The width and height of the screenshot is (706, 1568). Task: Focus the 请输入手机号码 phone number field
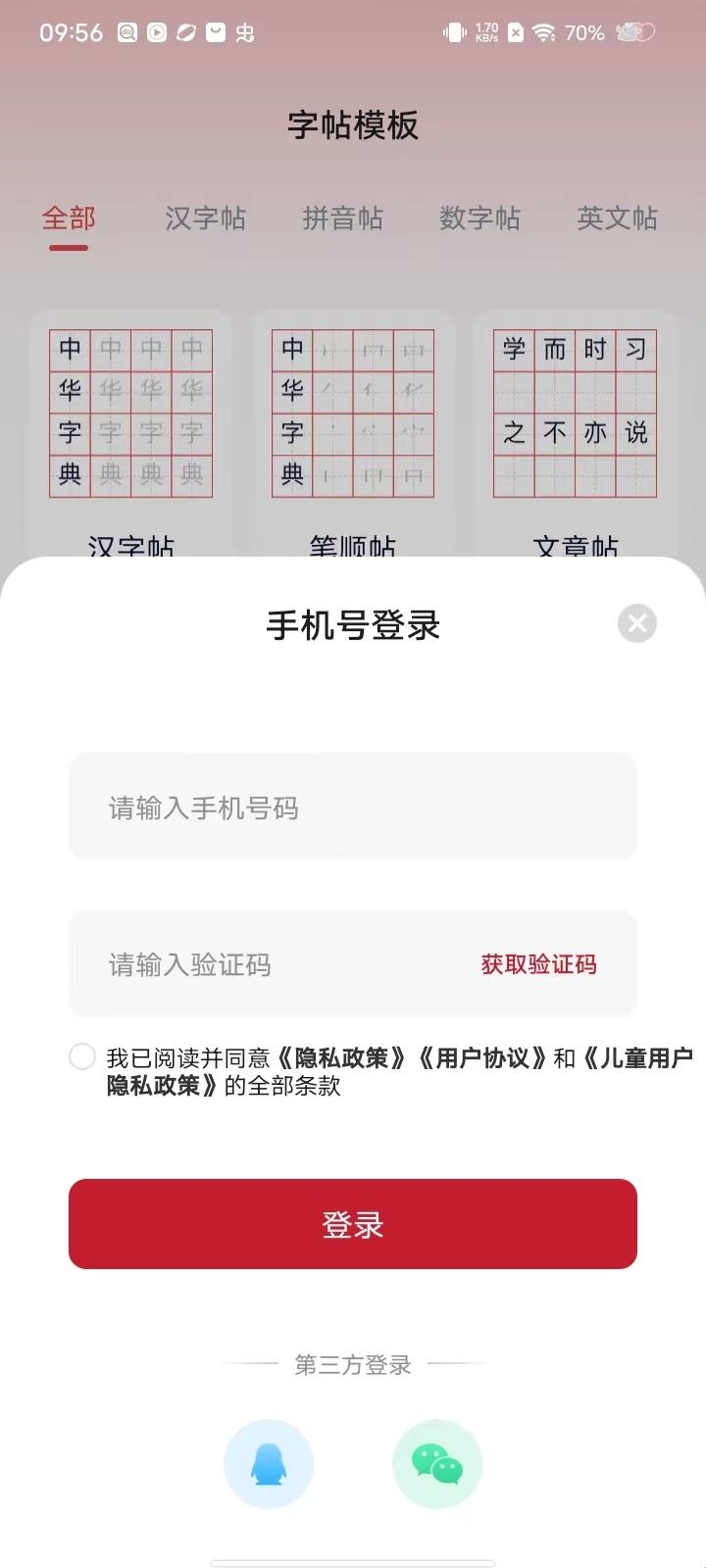(353, 808)
